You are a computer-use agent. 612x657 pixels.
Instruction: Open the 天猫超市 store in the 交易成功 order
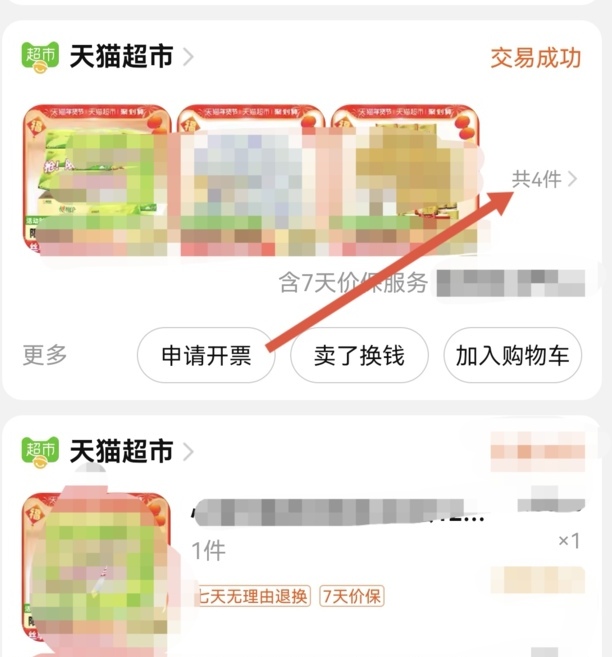[x=120, y=57]
